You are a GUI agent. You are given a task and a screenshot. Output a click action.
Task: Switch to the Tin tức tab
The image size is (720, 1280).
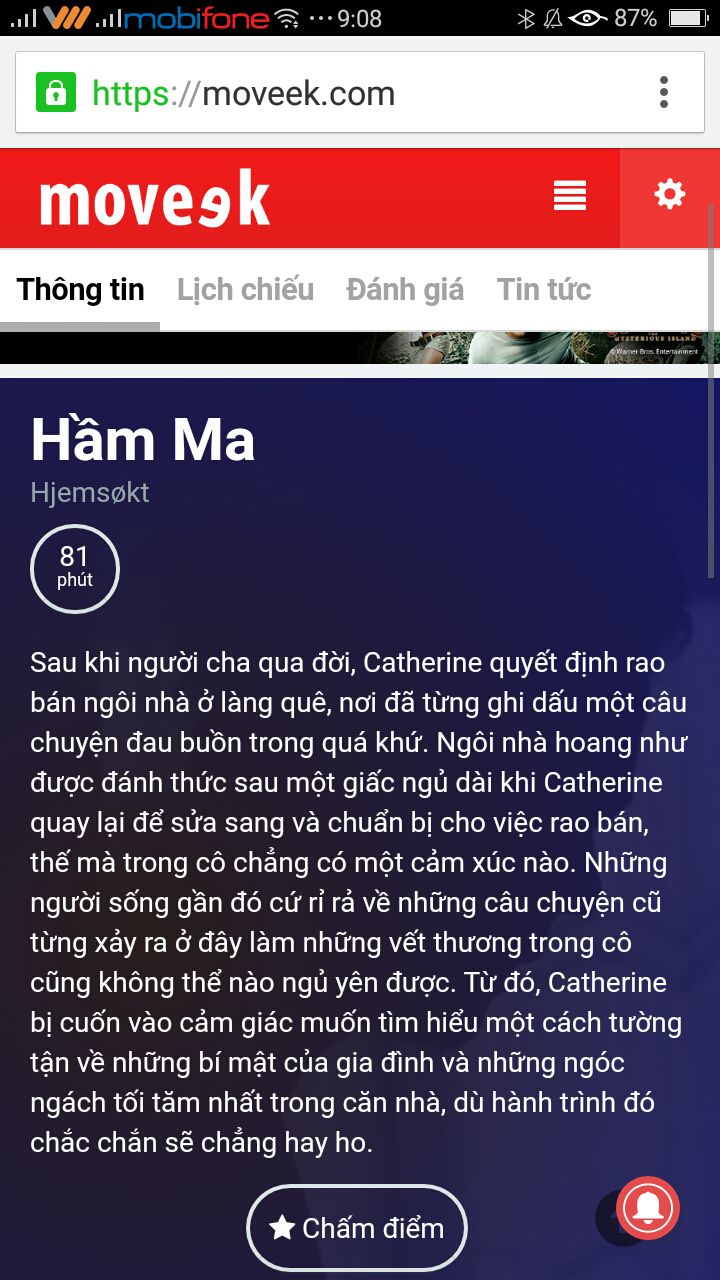point(544,290)
